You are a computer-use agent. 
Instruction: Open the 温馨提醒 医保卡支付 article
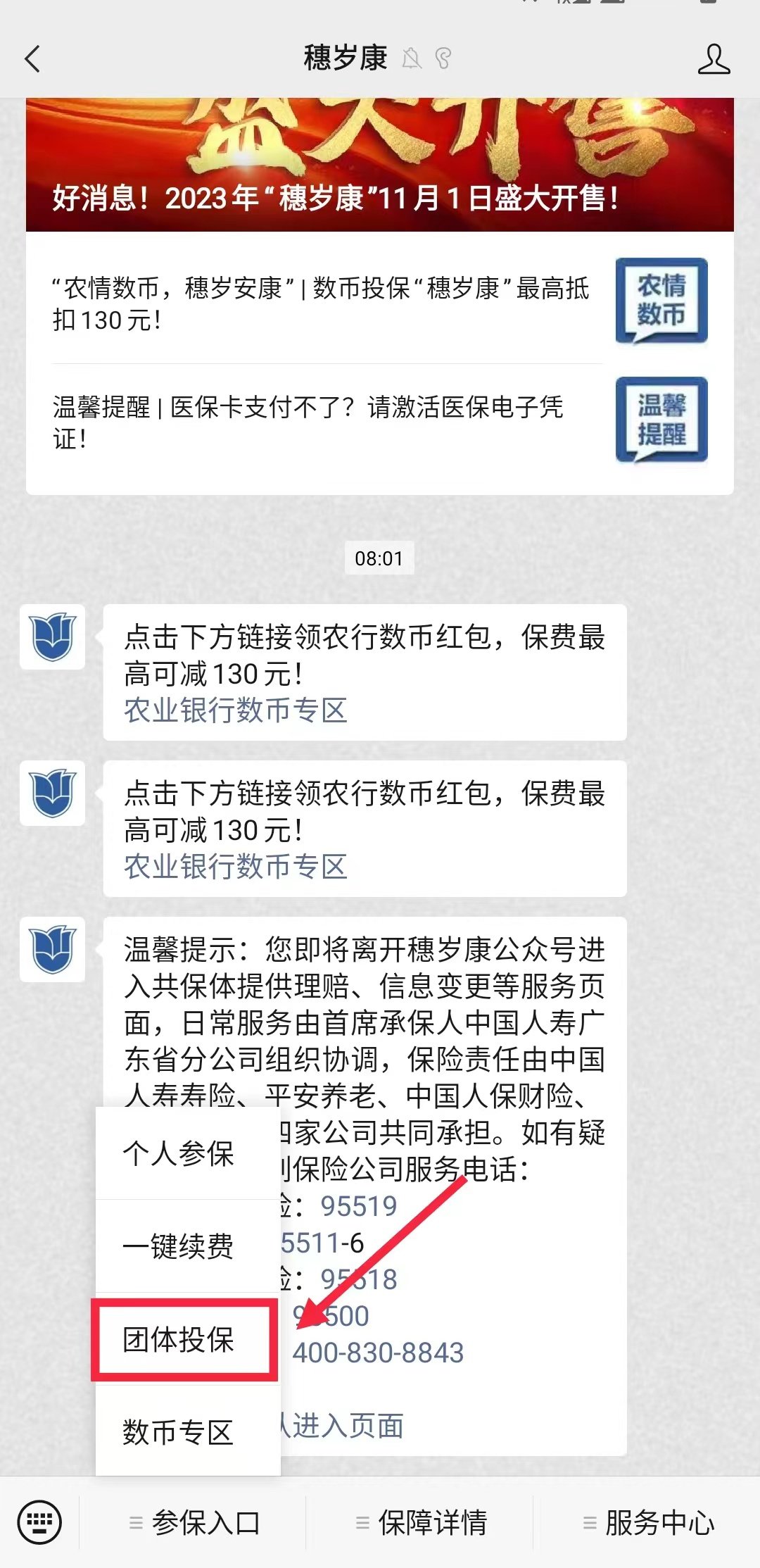tap(308, 422)
